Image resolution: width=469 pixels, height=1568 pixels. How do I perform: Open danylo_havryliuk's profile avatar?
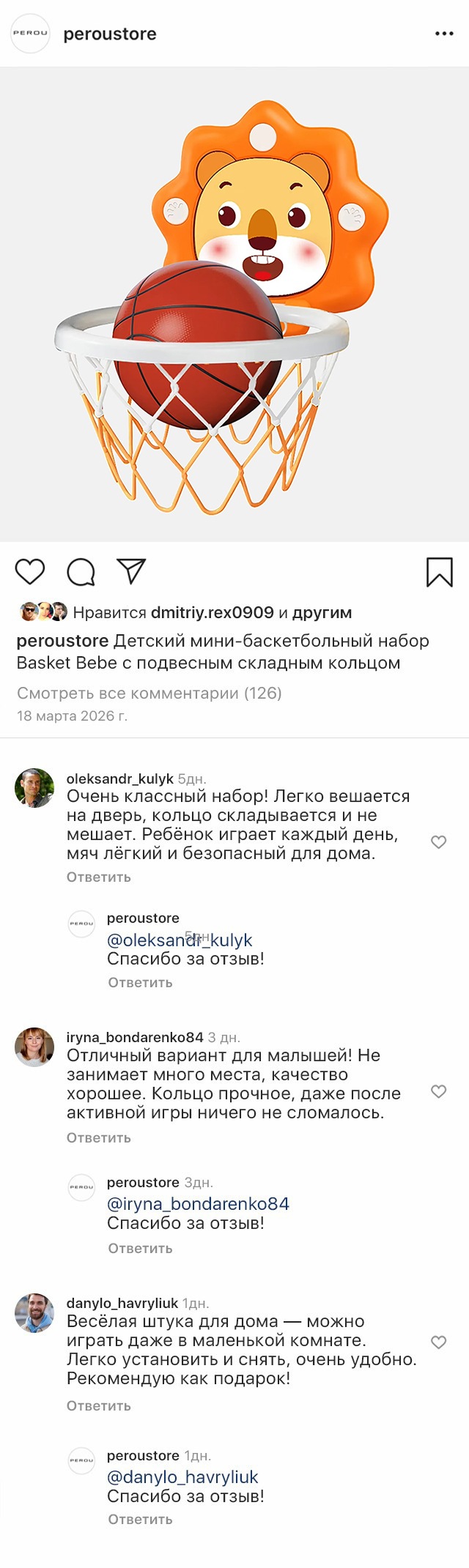(x=34, y=1312)
